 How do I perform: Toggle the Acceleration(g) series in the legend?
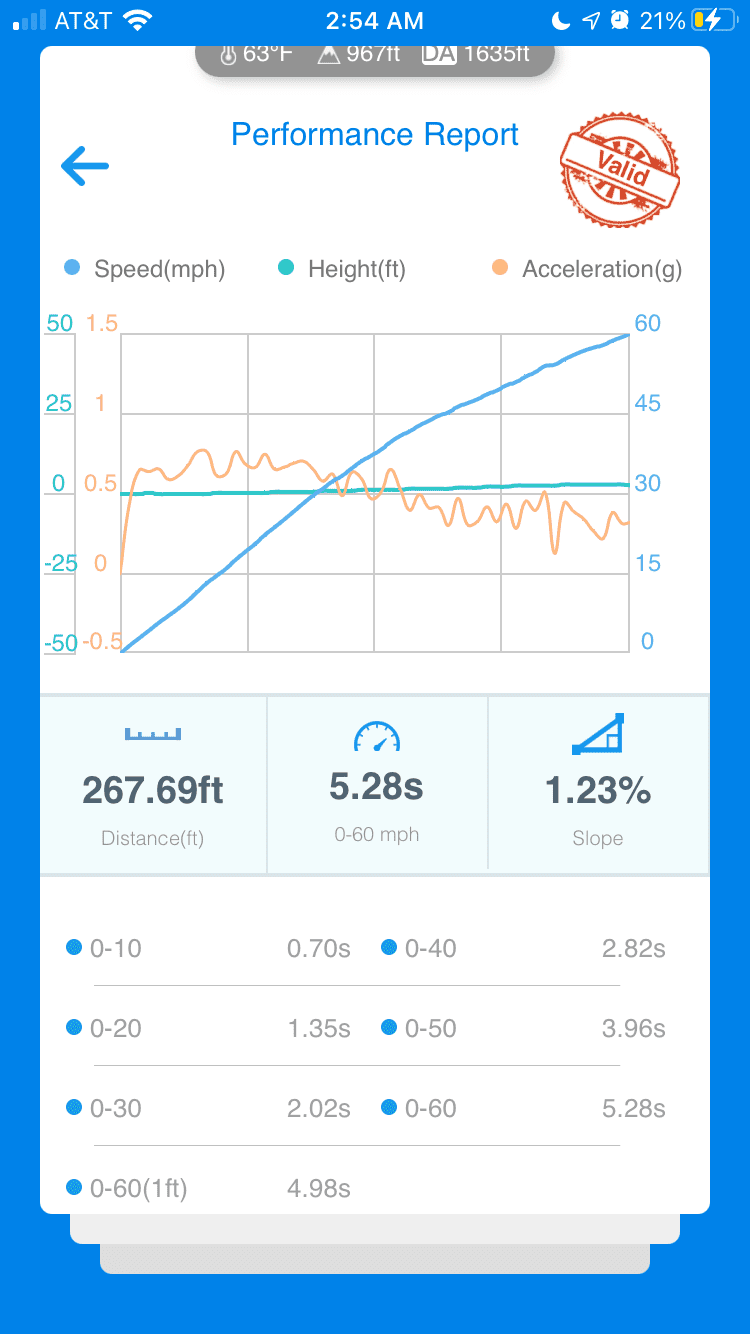click(587, 269)
